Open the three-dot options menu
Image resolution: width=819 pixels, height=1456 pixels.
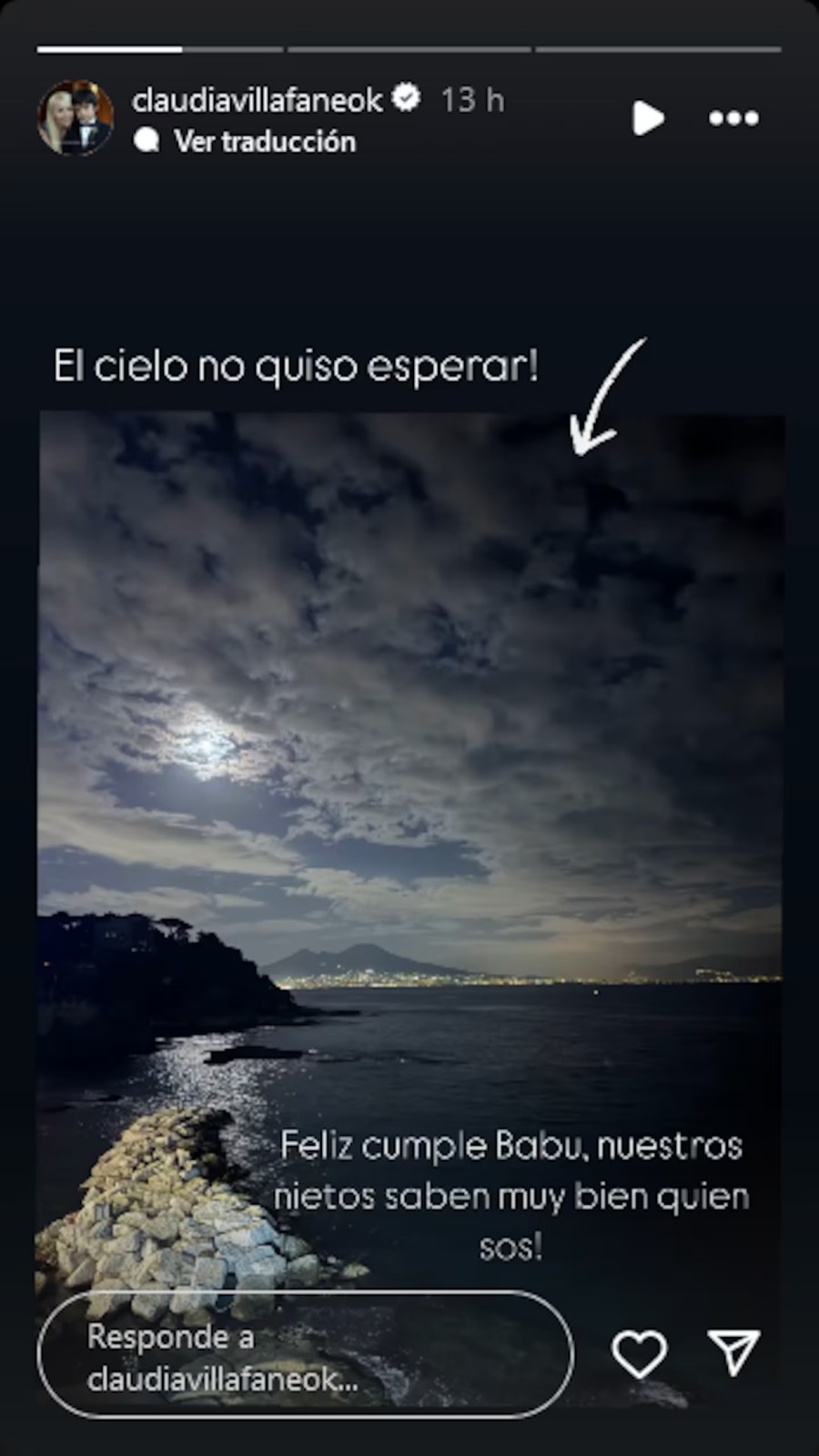click(x=733, y=118)
